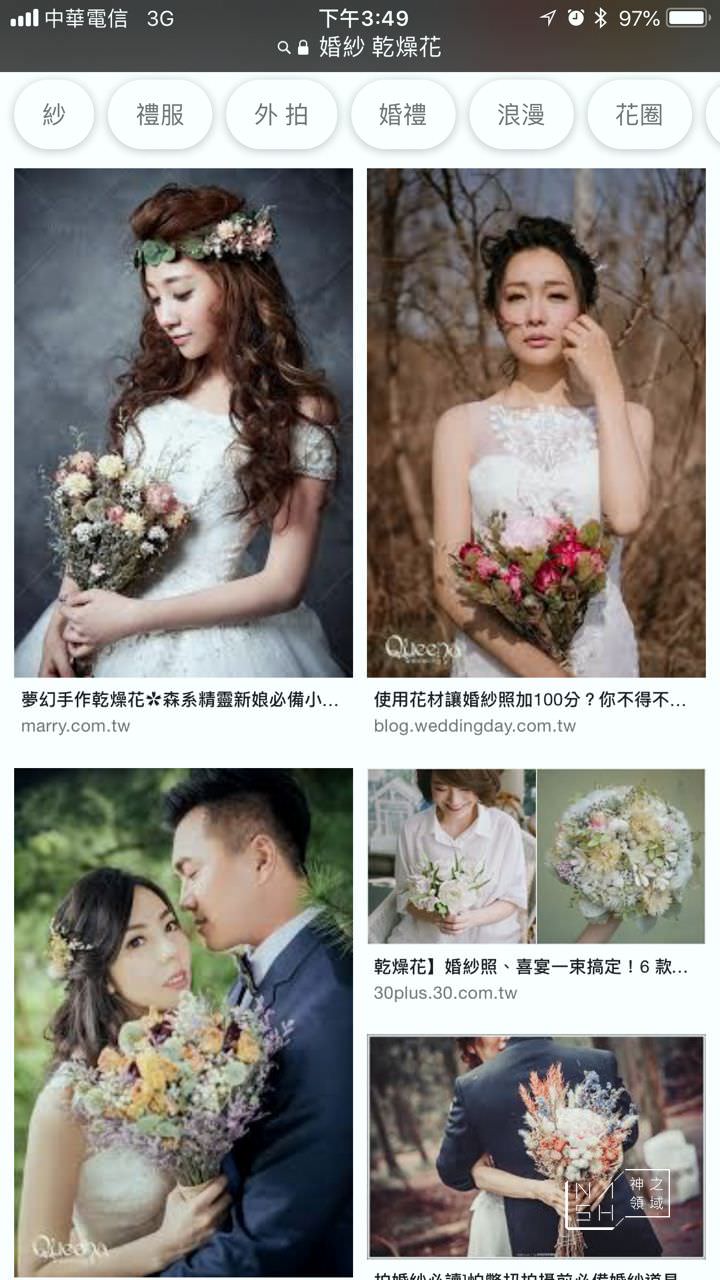Screen dimensions: 720x1280
Task: Filter results by 外拍
Action: (281, 115)
